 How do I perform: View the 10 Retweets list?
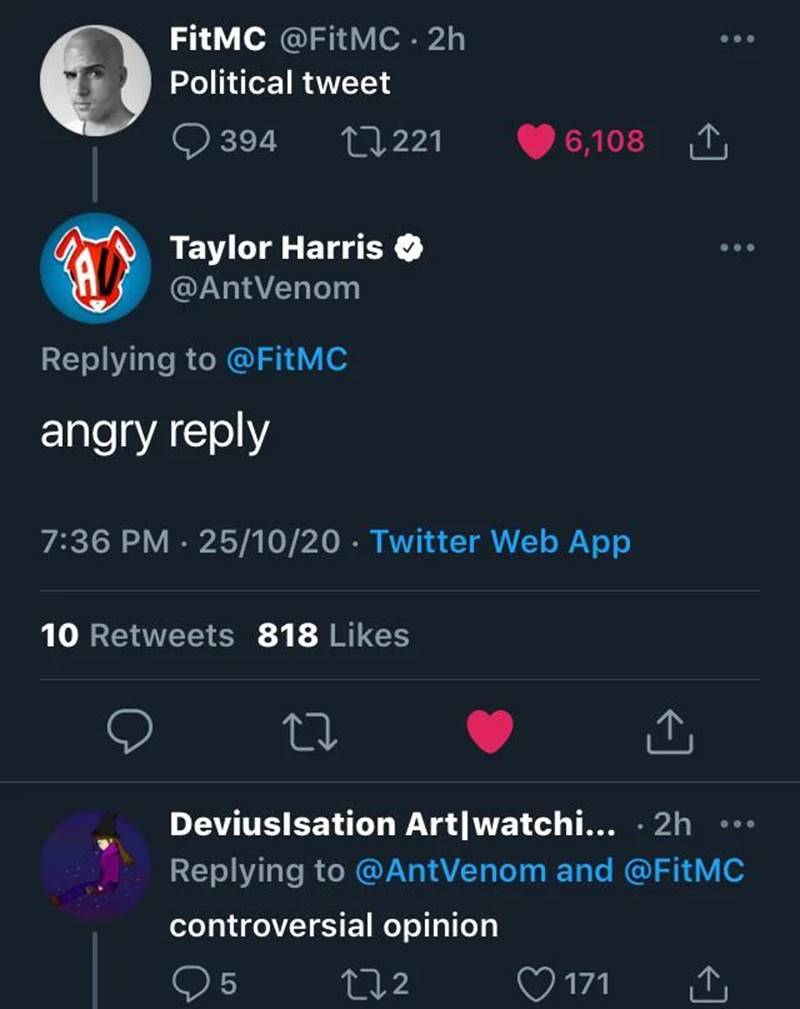pyautogui.click(x=137, y=635)
